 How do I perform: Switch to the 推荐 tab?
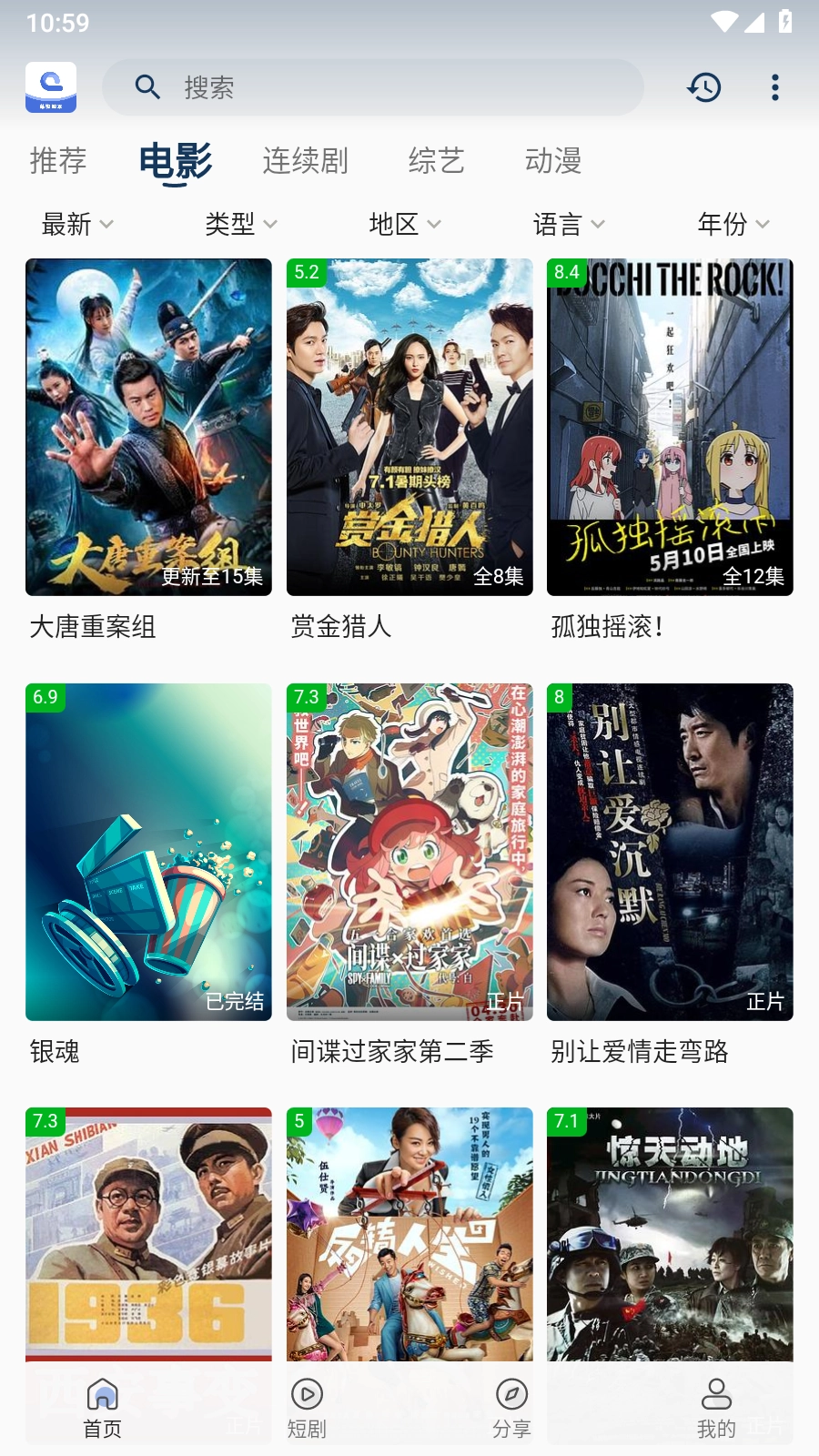pos(58,161)
